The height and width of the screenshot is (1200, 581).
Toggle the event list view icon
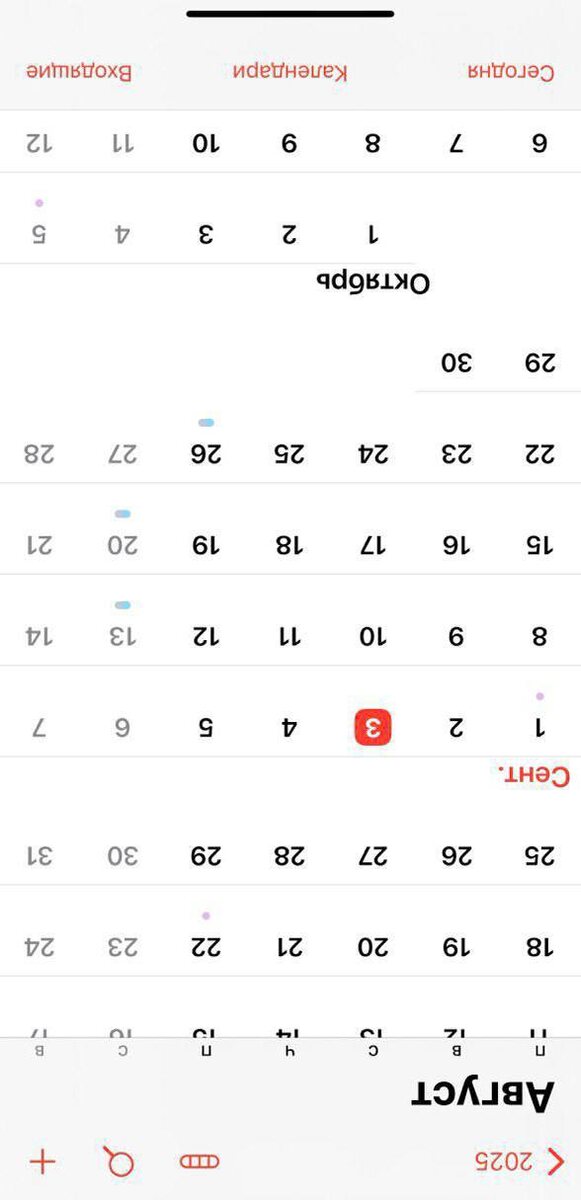pyautogui.click(x=199, y=1161)
